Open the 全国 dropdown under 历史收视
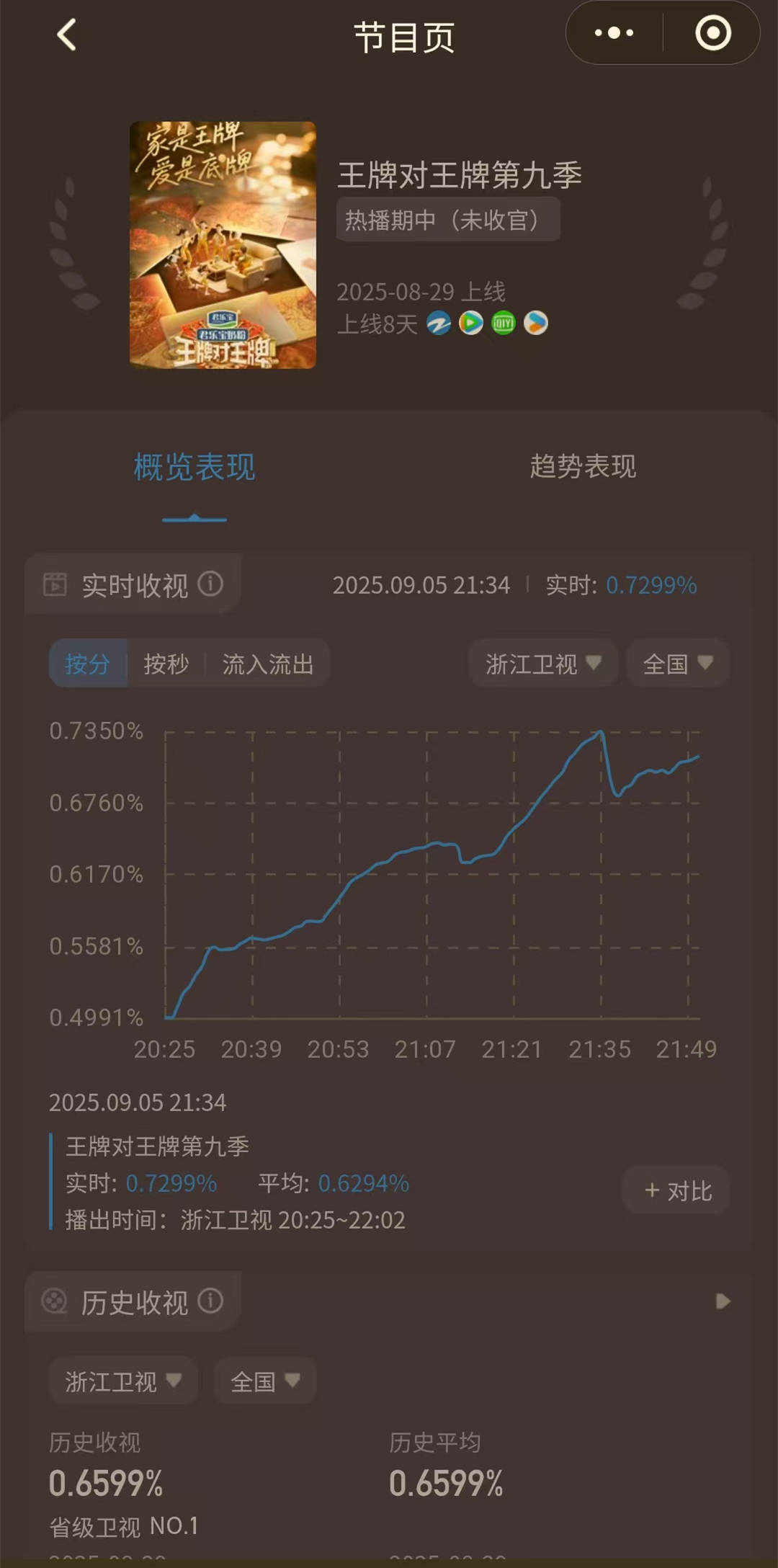 (265, 1381)
